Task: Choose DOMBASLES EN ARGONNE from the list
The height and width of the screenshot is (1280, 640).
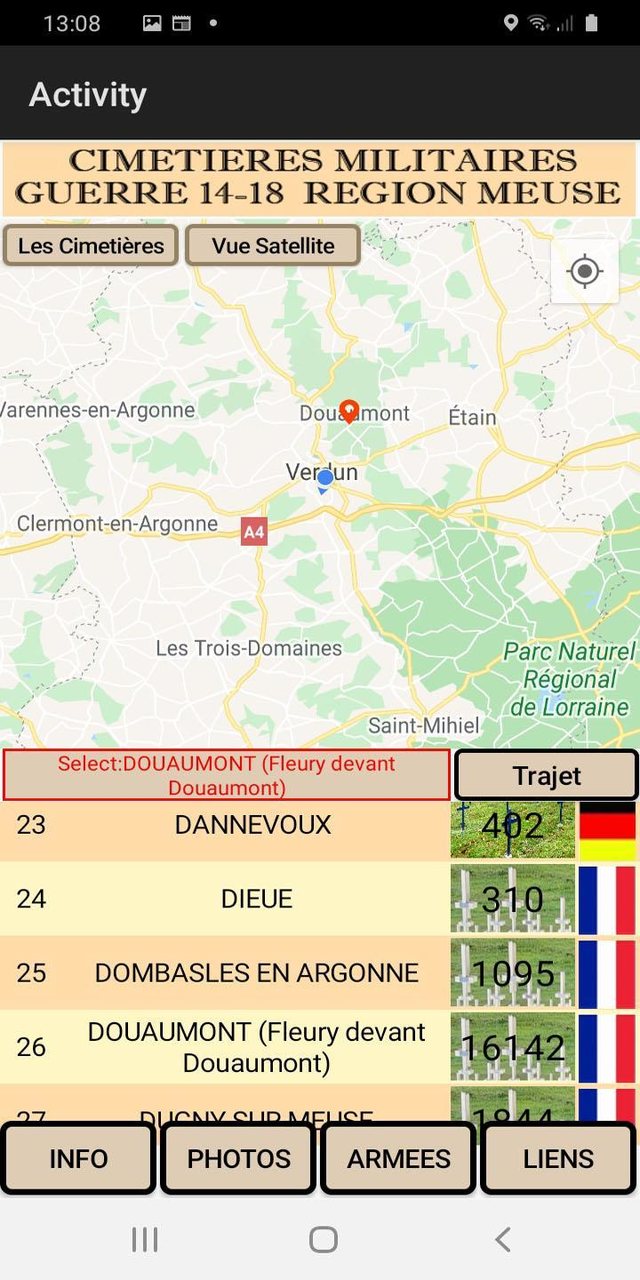Action: [x=256, y=973]
